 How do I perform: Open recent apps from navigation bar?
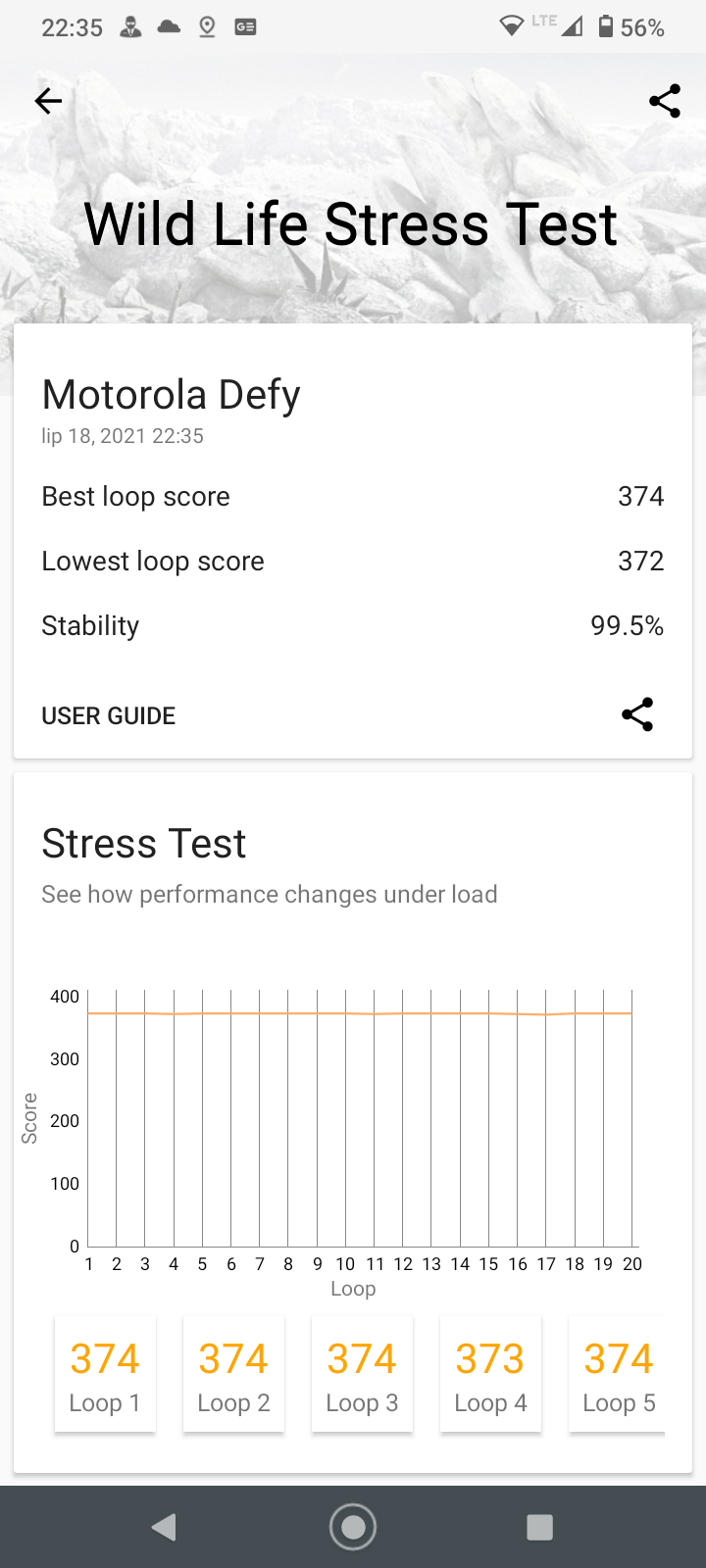pos(539,1527)
